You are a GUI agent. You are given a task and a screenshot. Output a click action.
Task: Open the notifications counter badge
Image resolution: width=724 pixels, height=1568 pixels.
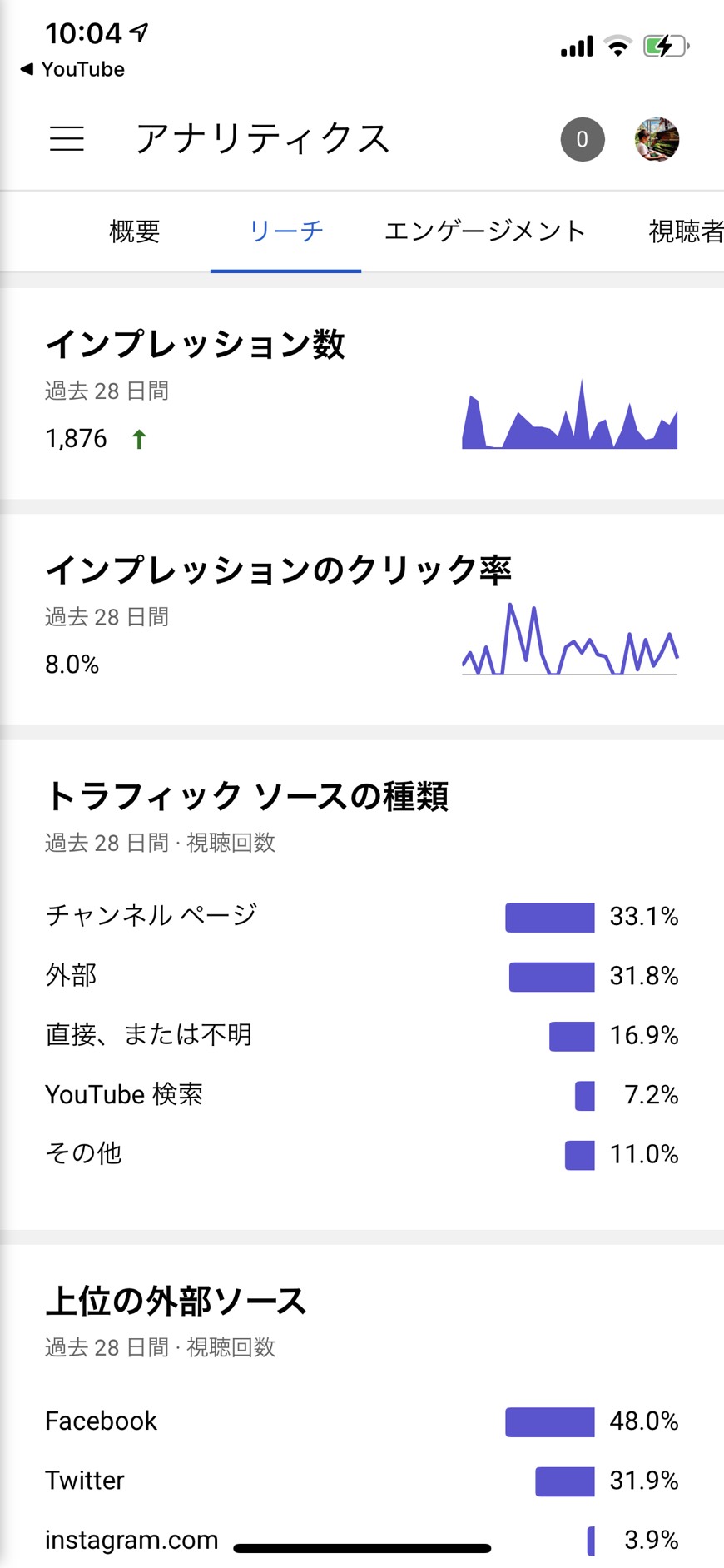click(583, 139)
